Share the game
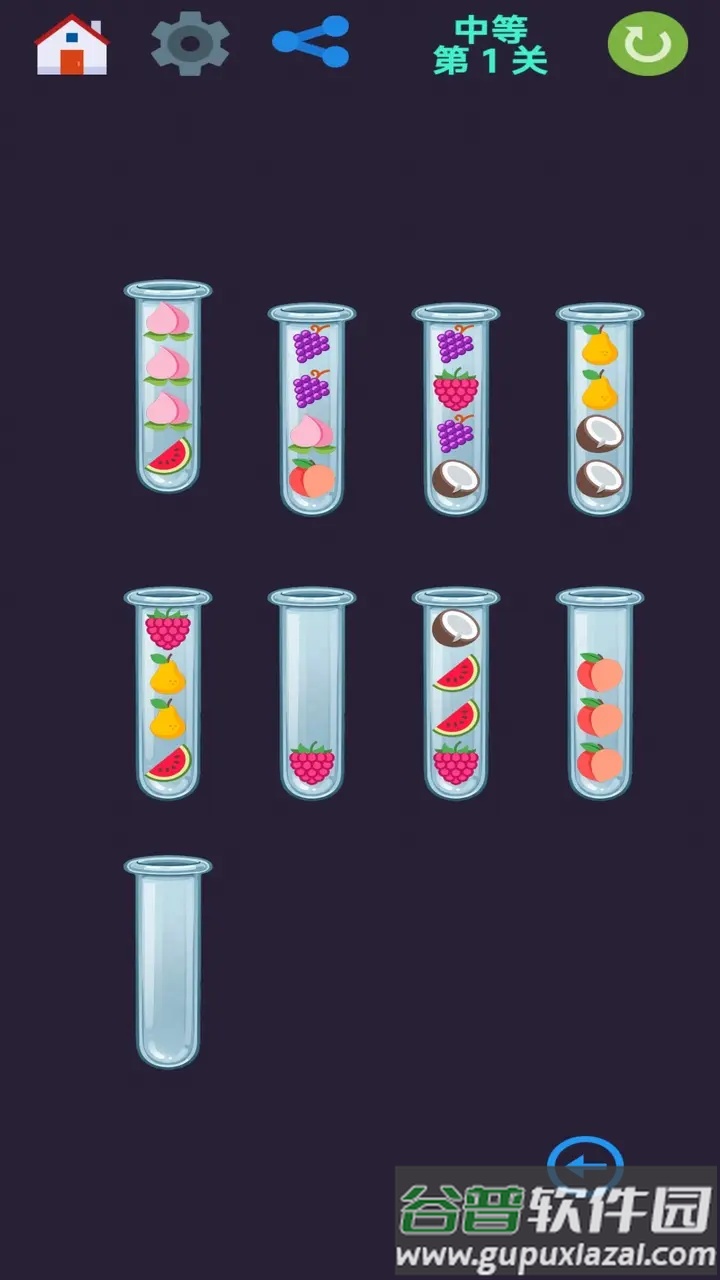This screenshot has height=1280, width=720. click(x=311, y=42)
